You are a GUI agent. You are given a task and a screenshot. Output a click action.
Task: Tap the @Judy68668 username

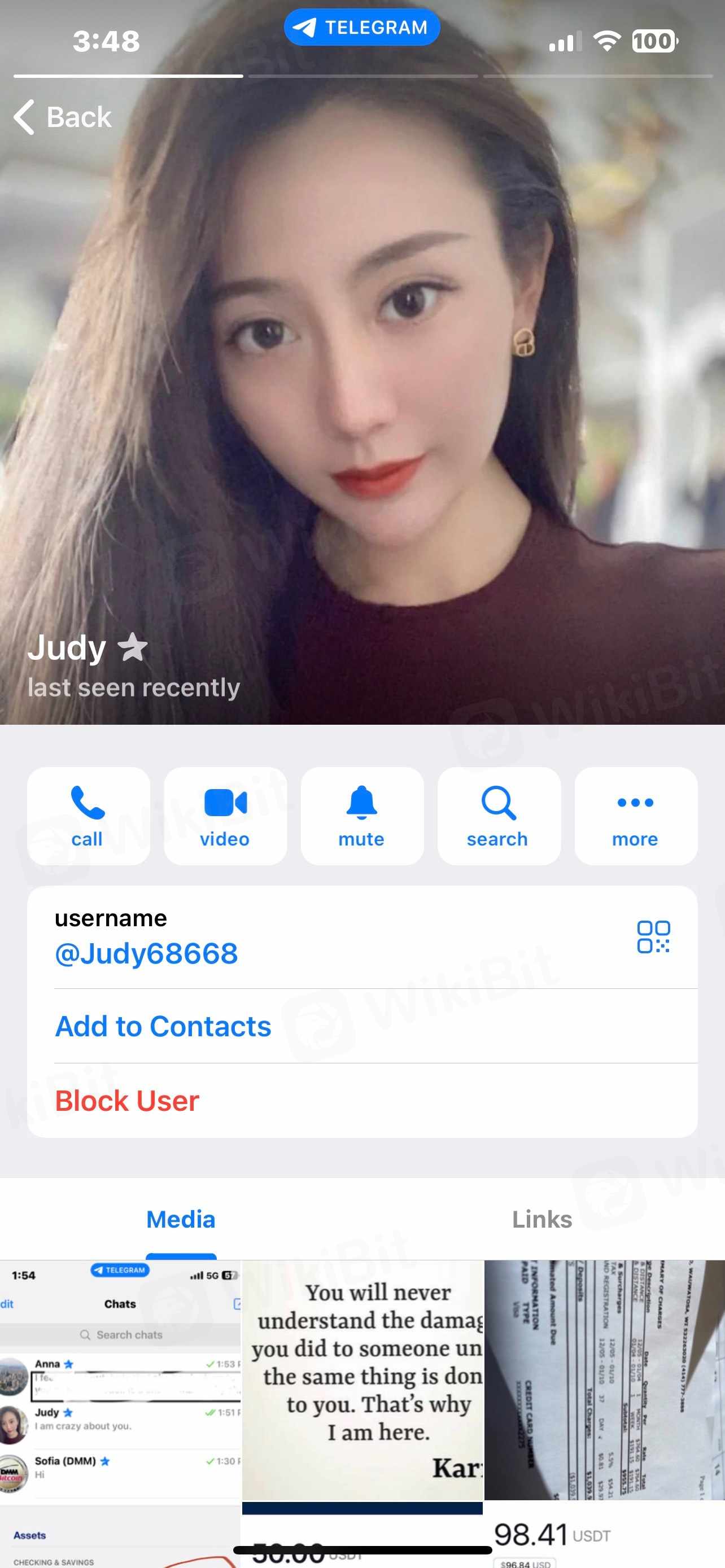click(x=147, y=953)
